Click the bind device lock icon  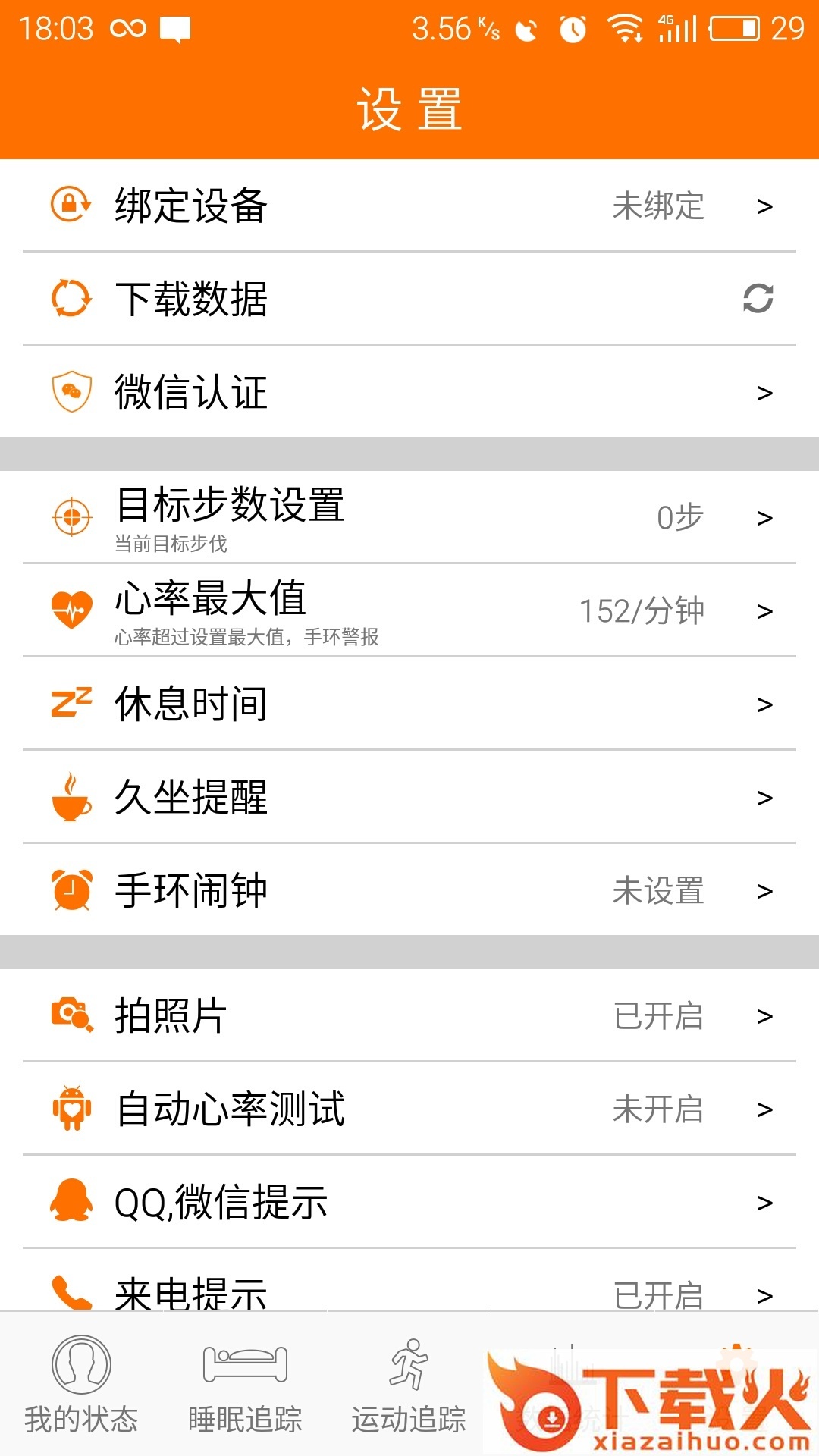click(x=68, y=205)
